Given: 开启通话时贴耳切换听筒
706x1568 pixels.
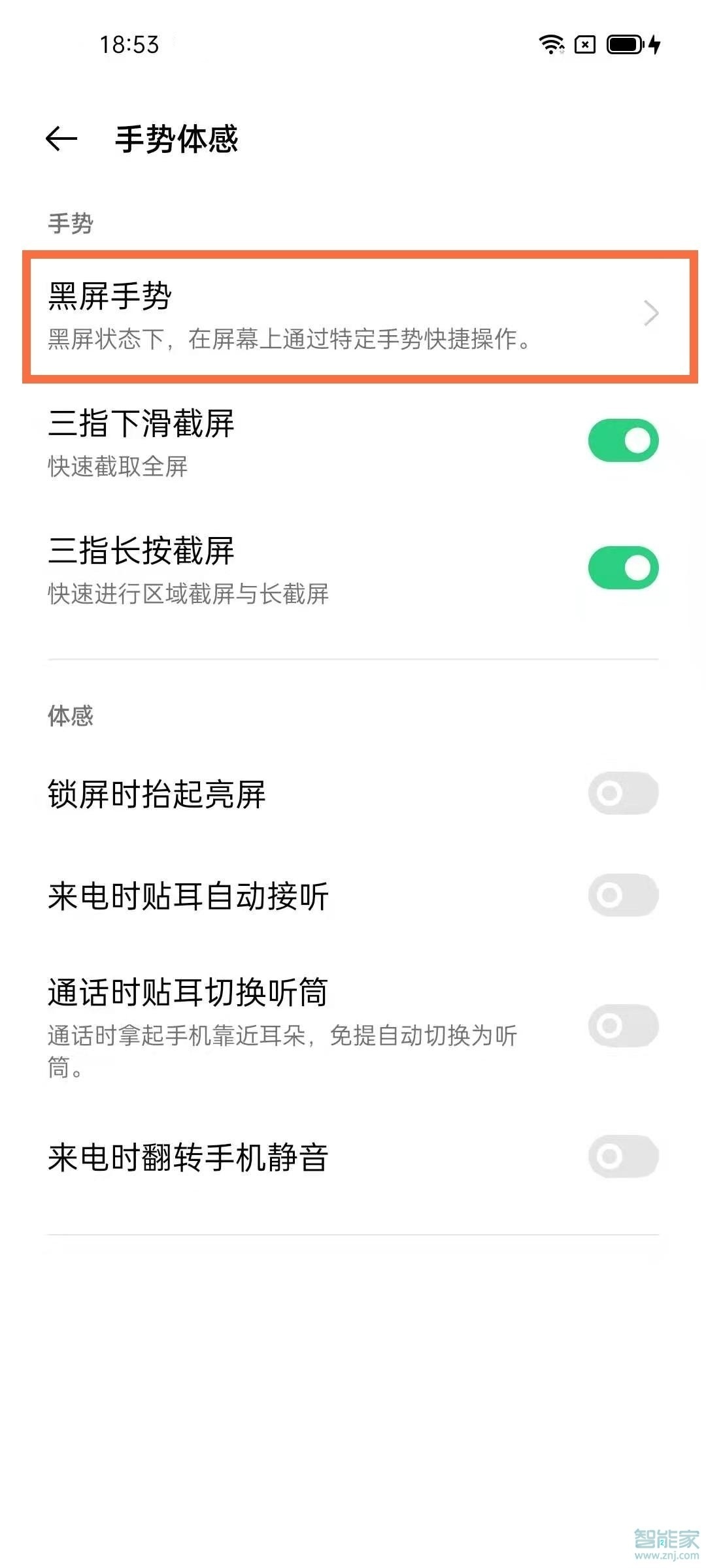Looking at the screenshot, I should (622, 1026).
